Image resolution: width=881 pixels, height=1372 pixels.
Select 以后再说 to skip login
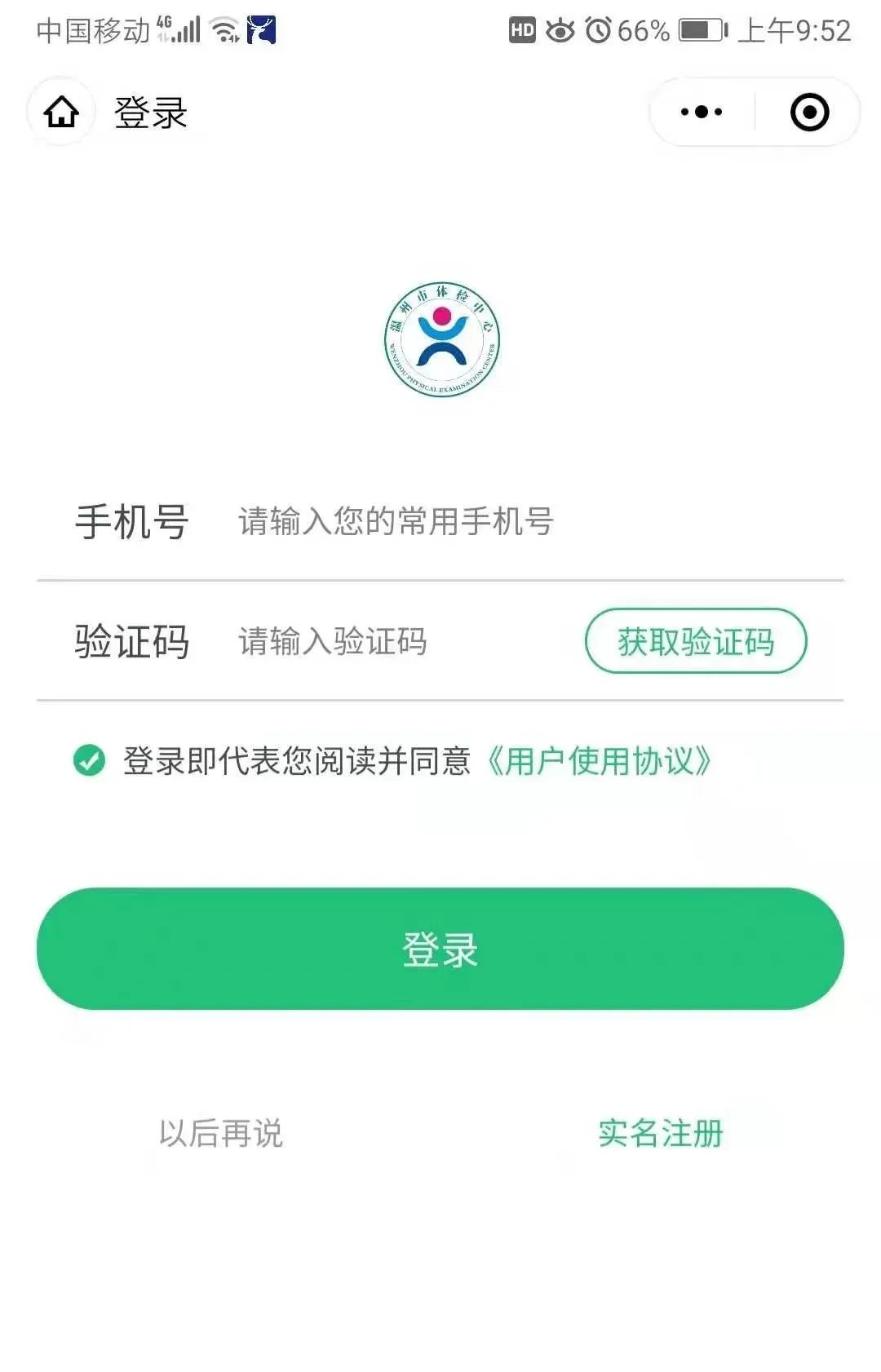[220, 1133]
